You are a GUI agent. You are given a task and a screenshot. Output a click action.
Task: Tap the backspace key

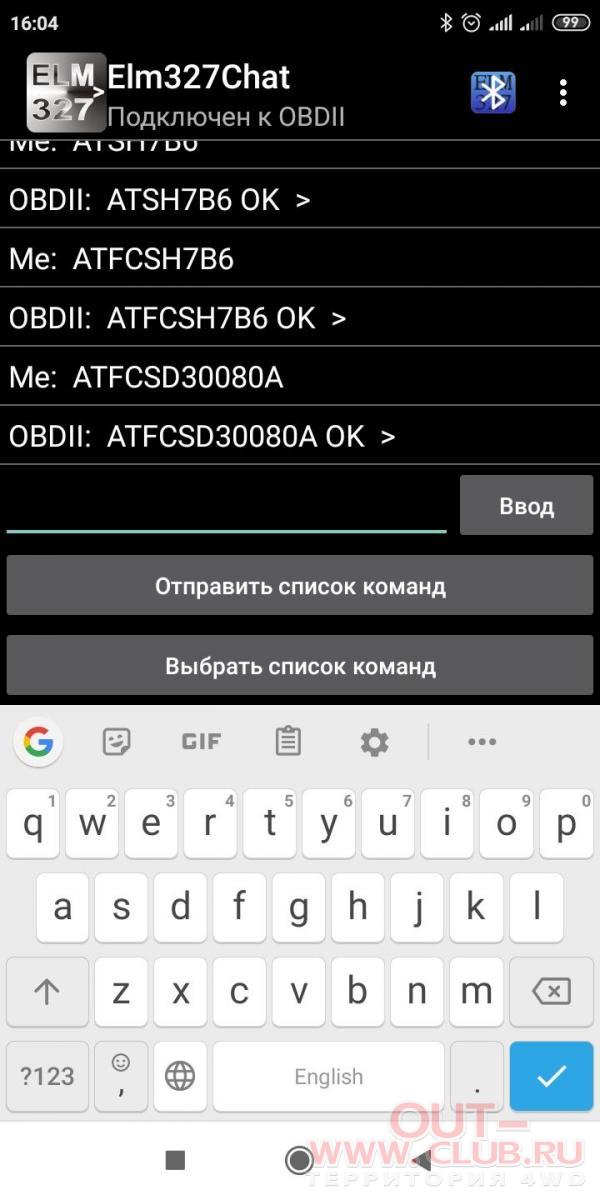tap(551, 991)
